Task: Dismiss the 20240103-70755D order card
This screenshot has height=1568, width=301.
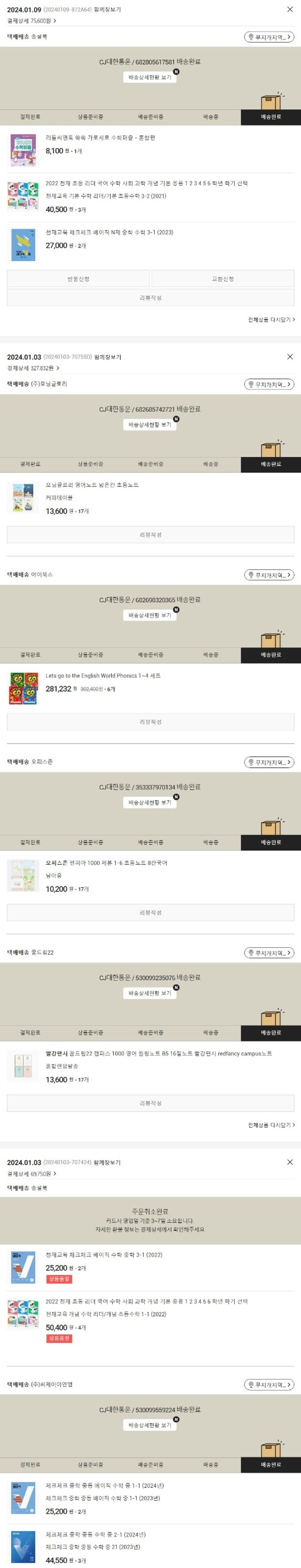Action: [289, 357]
